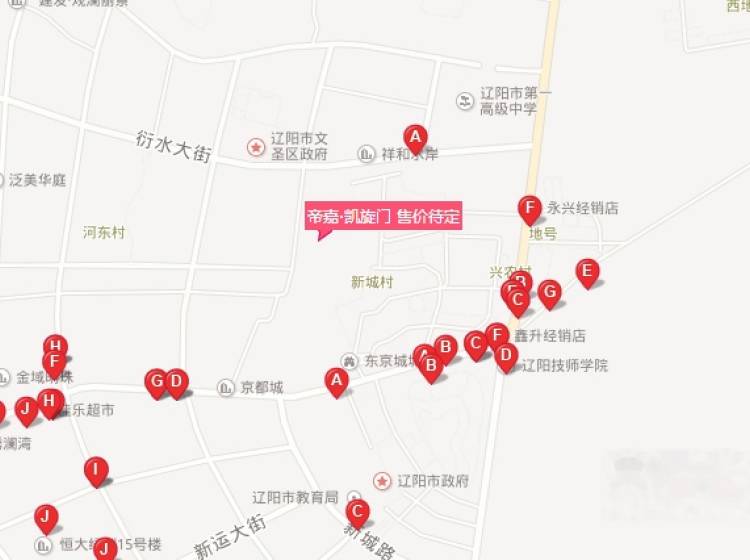The width and height of the screenshot is (750, 560).
Task: Open marker H above 金域明珠
Action: 56,346
